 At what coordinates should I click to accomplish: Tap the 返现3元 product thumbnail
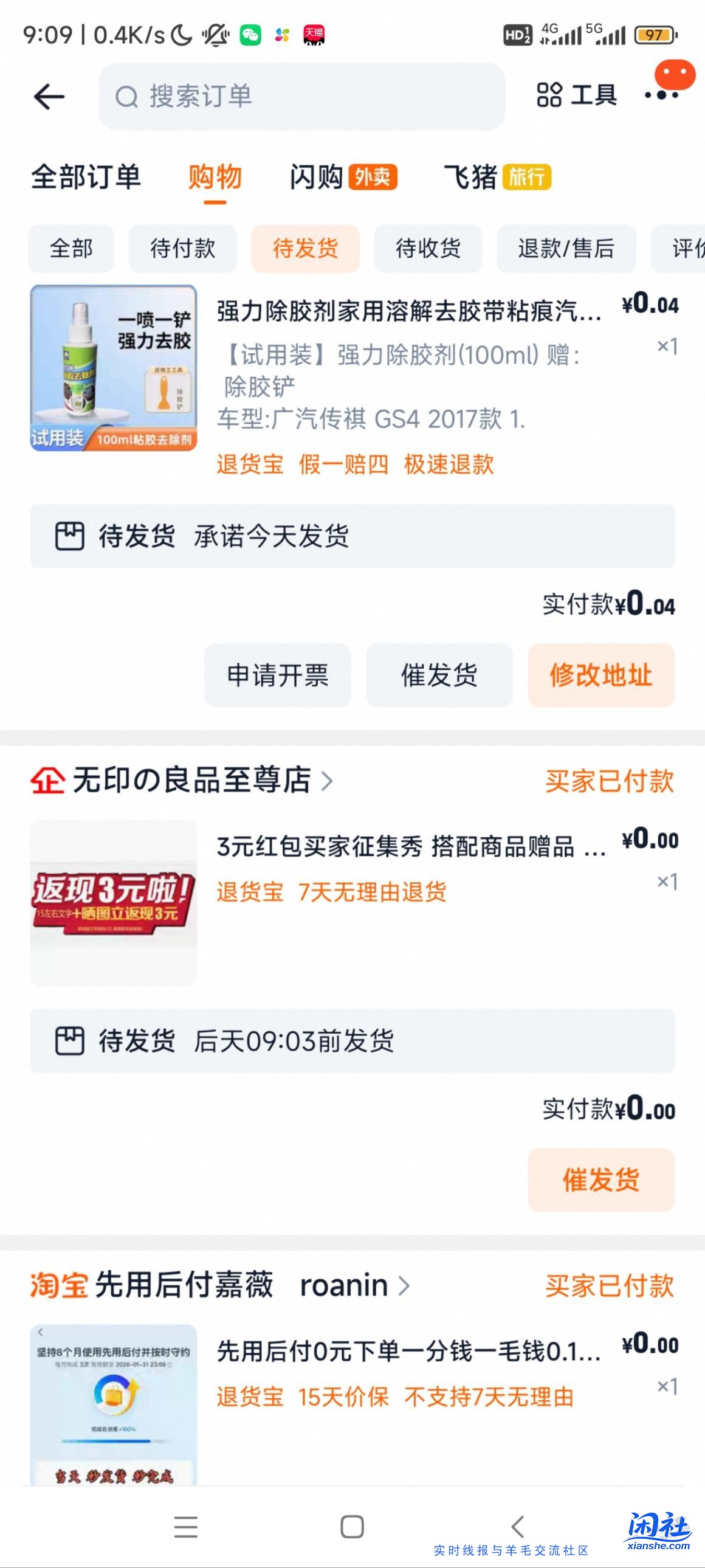(x=114, y=907)
